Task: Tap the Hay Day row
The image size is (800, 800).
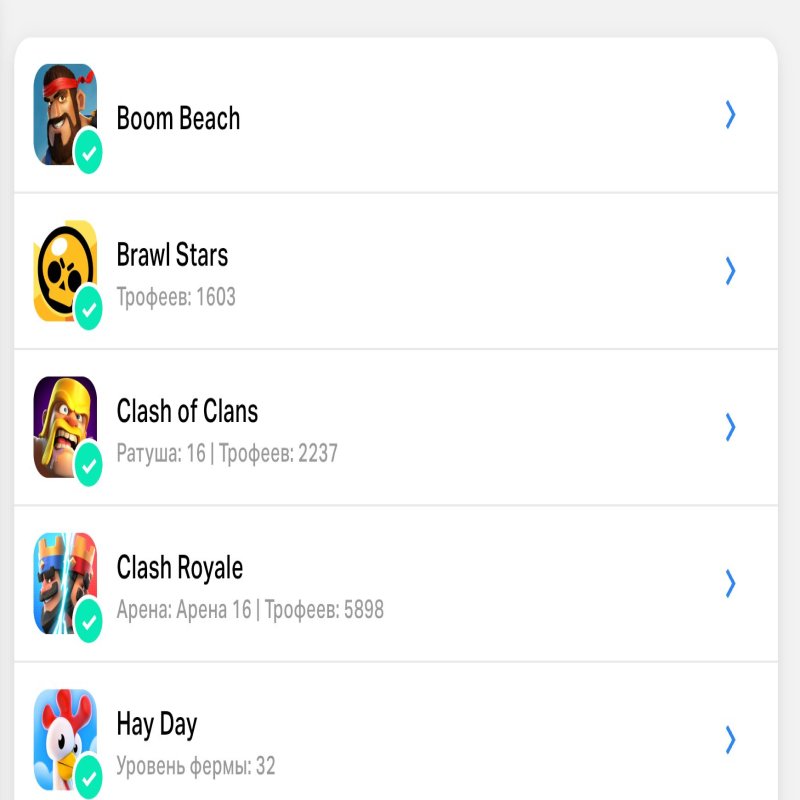Action: (x=395, y=740)
